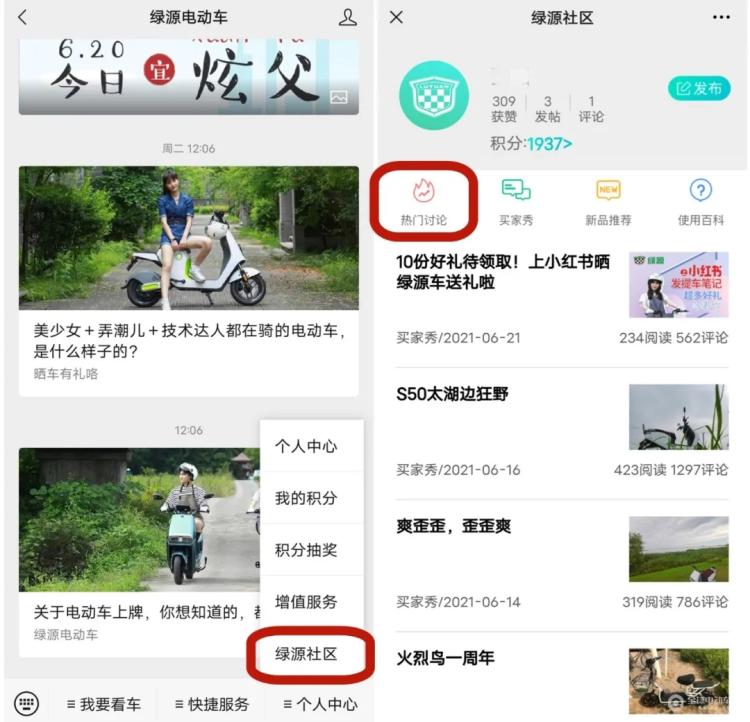
Task: Close the 绿源社区 page
Action: tap(397, 17)
